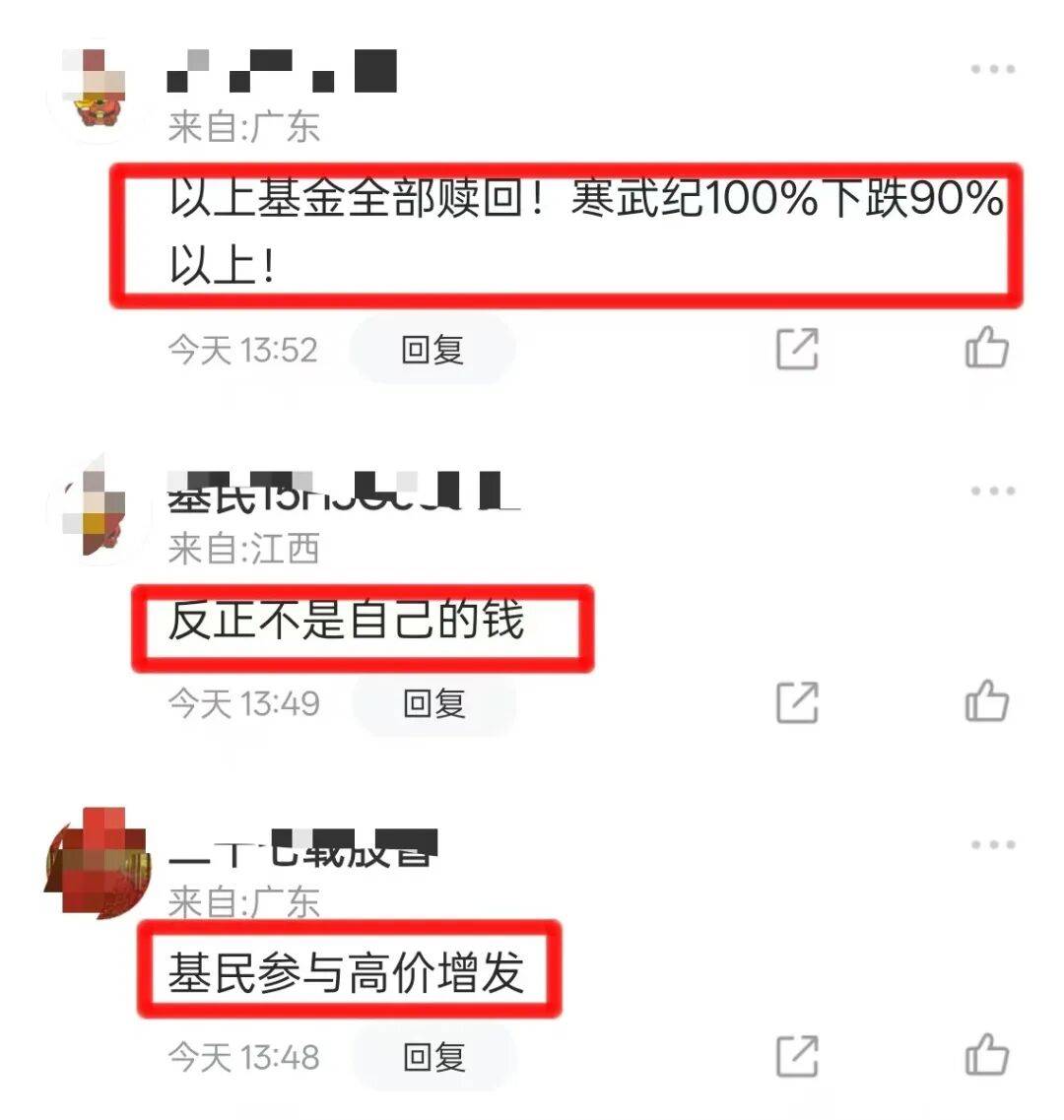This screenshot has width=1064, height=1120.
Task: Open overflow menu on the 江西 comment
Action: click(x=992, y=491)
